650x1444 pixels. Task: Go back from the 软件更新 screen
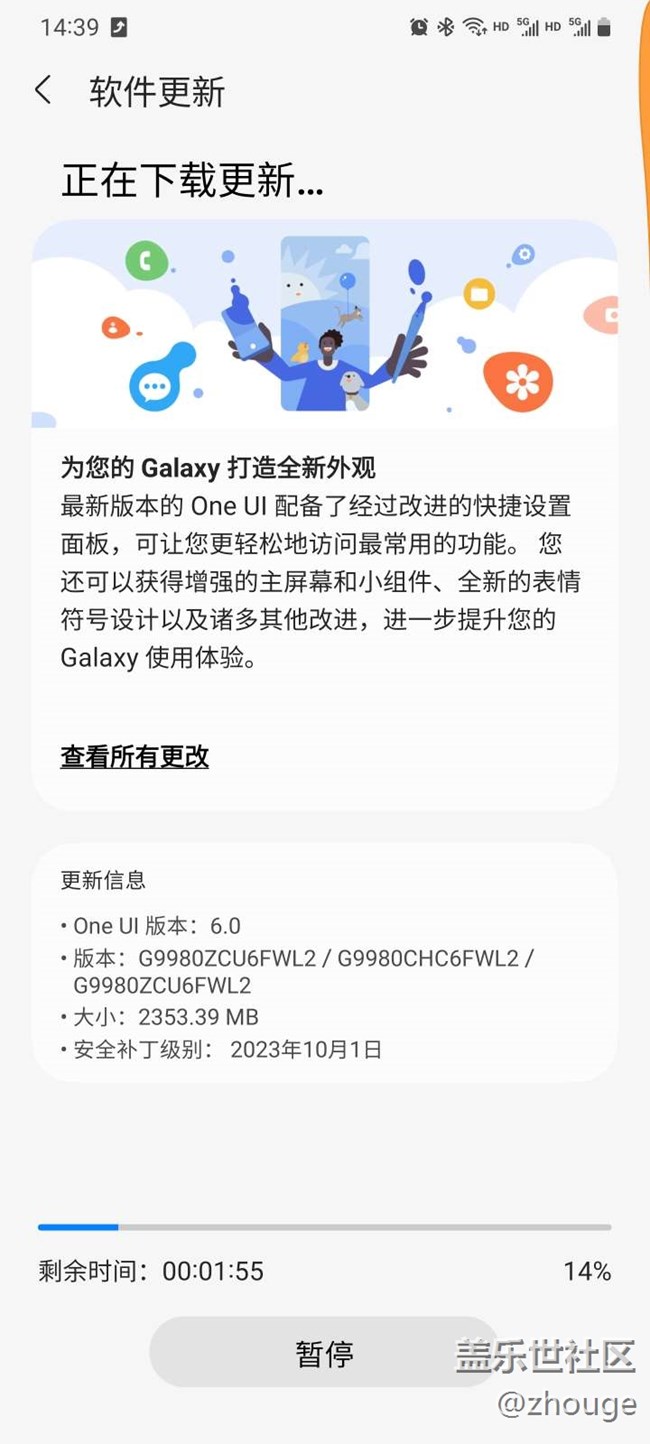click(42, 91)
